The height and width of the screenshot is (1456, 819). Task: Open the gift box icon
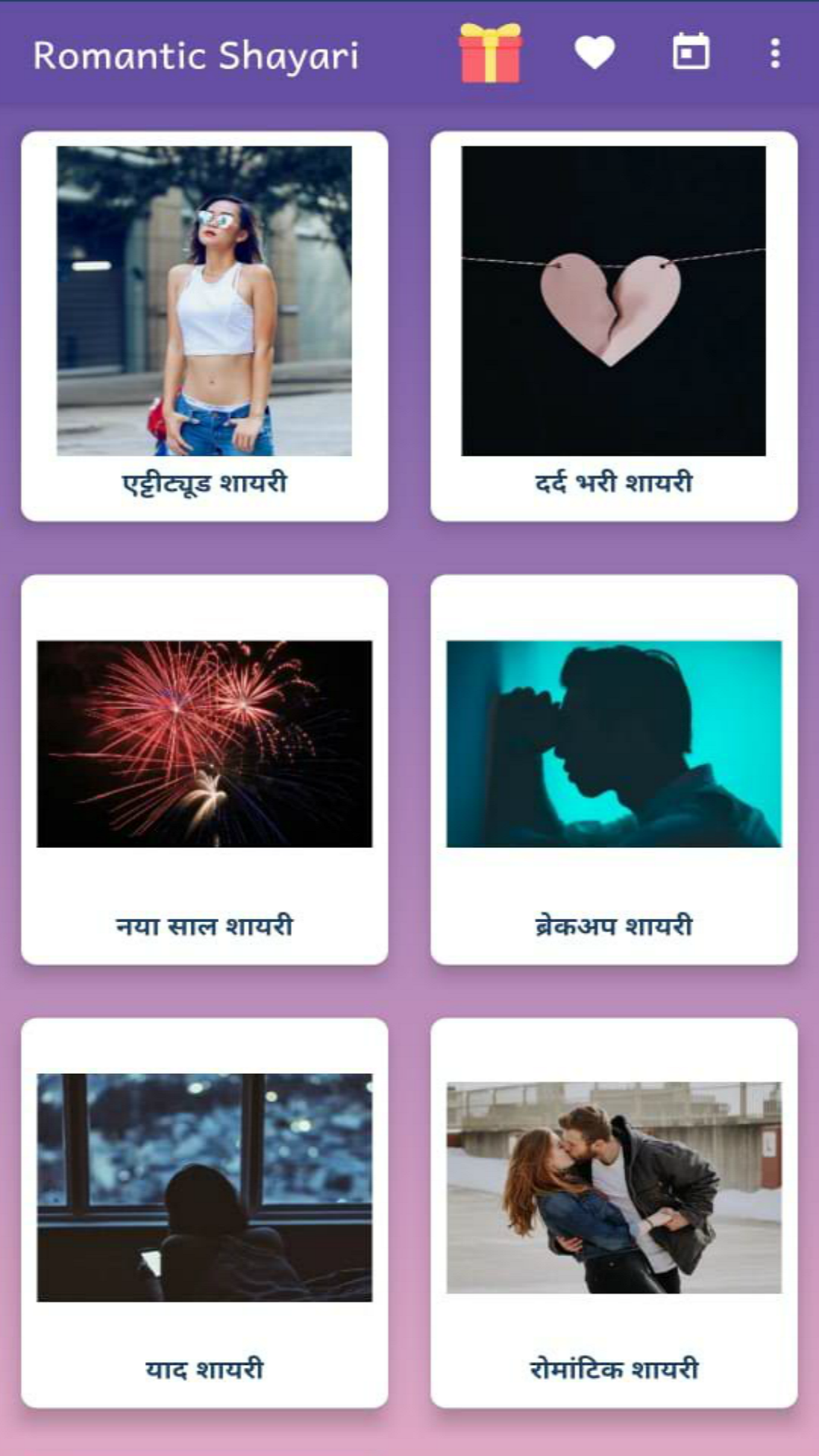[491, 53]
